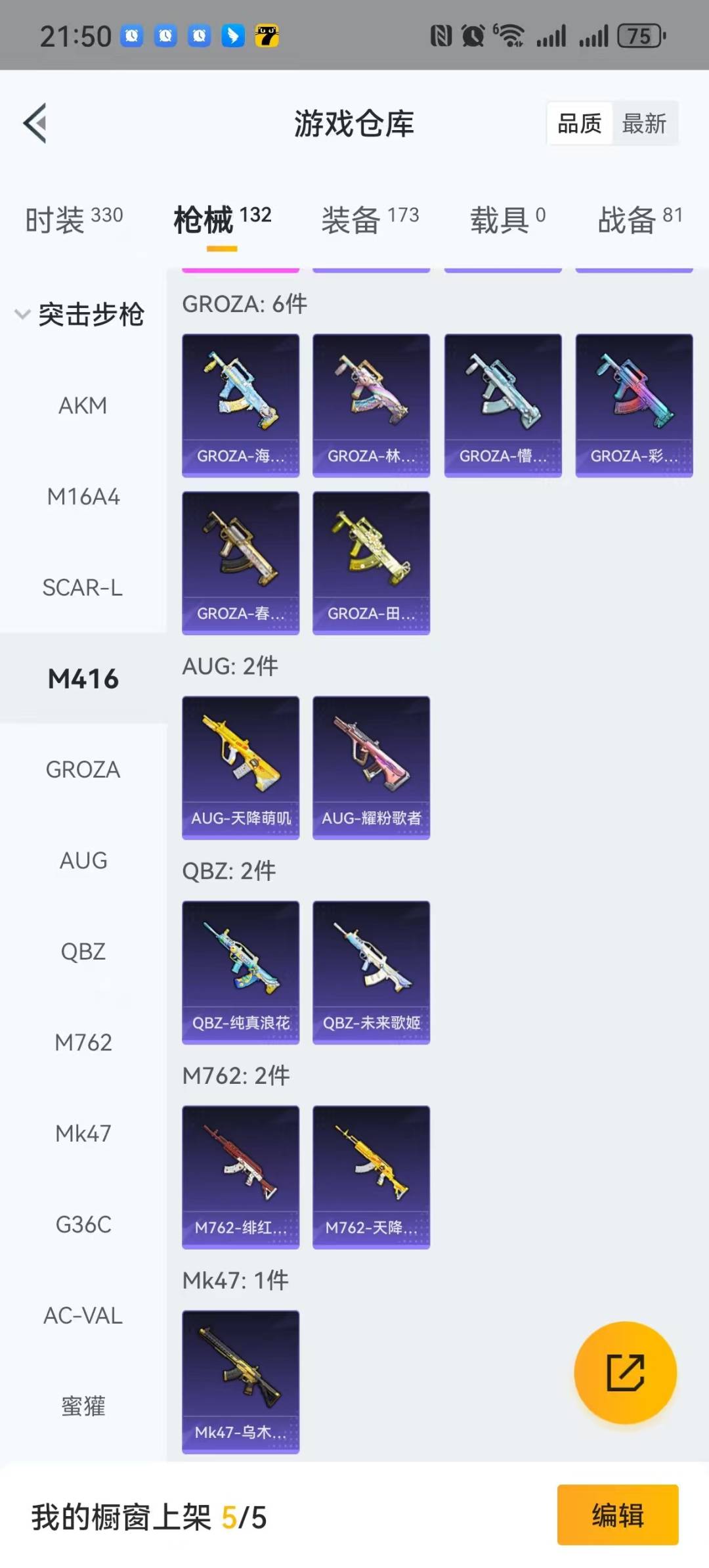The image size is (709, 1568).
Task: Collapse the 突击步枪 category
Action: [x=79, y=314]
